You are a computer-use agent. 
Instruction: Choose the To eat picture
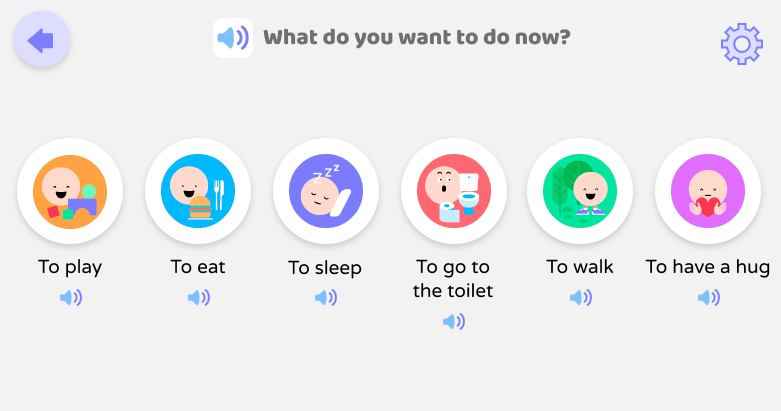pyautogui.click(x=198, y=190)
